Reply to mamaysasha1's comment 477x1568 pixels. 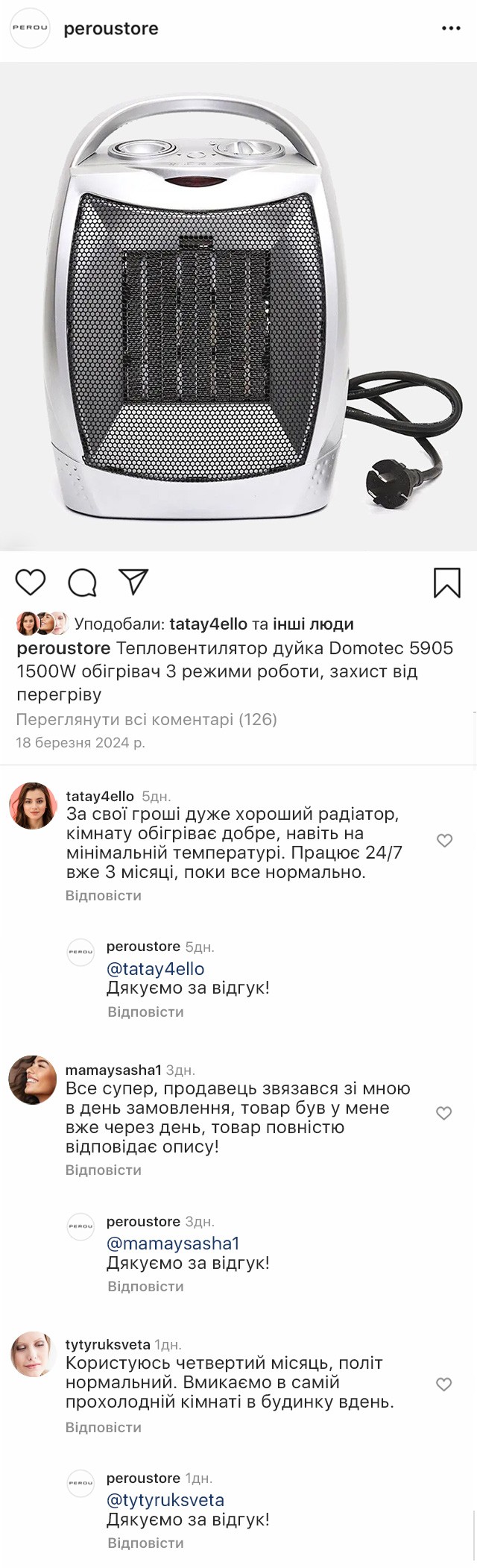tap(103, 1170)
